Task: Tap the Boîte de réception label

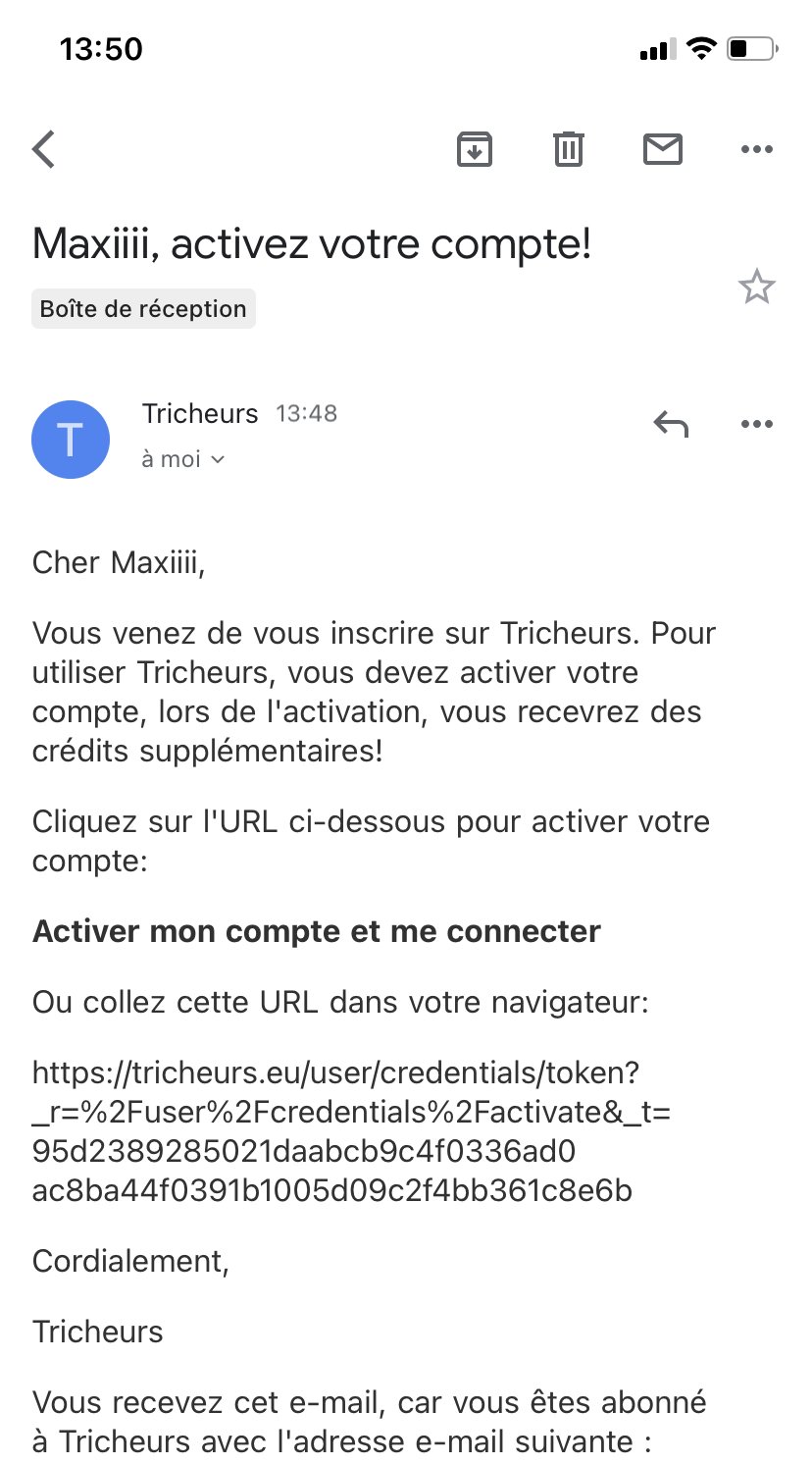Action: pos(143,308)
